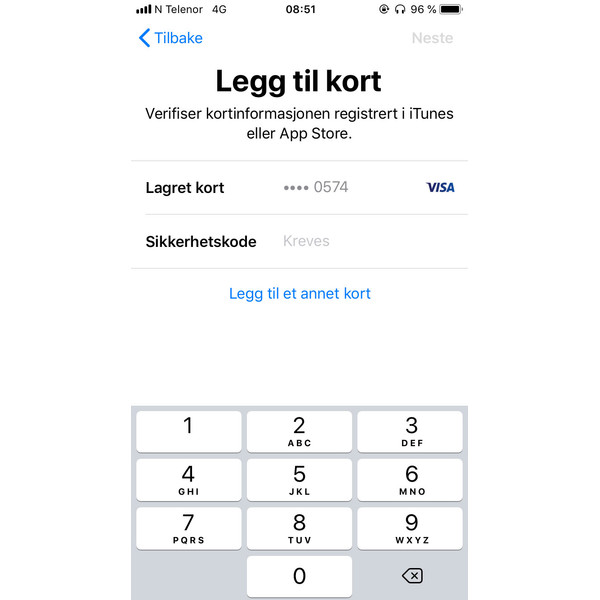Type digit 4 on keypad
The width and height of the screenshot is (600, 600).
pos(188,479)
